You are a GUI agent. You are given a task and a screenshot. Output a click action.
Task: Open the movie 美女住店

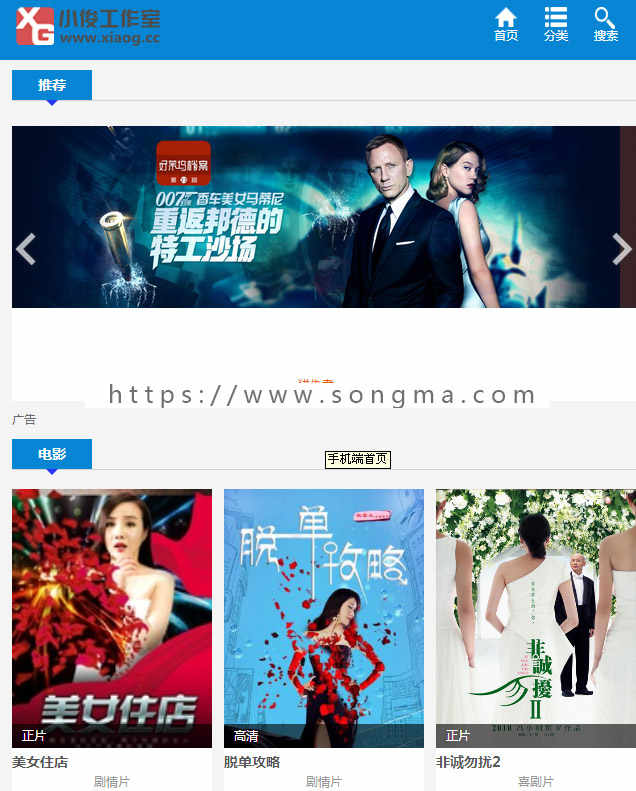pos(112,618)
